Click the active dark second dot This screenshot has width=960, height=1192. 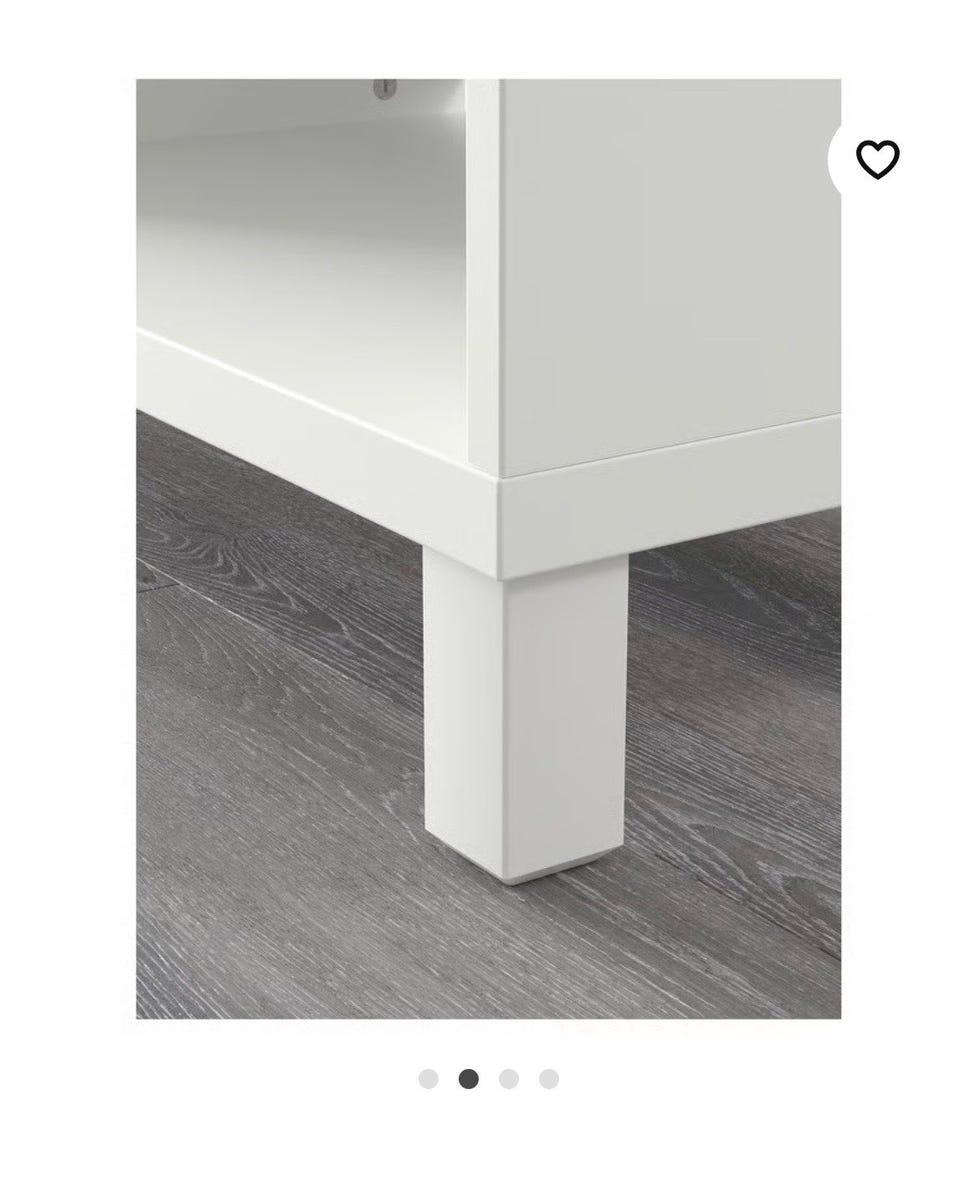tap(470, 1077)
